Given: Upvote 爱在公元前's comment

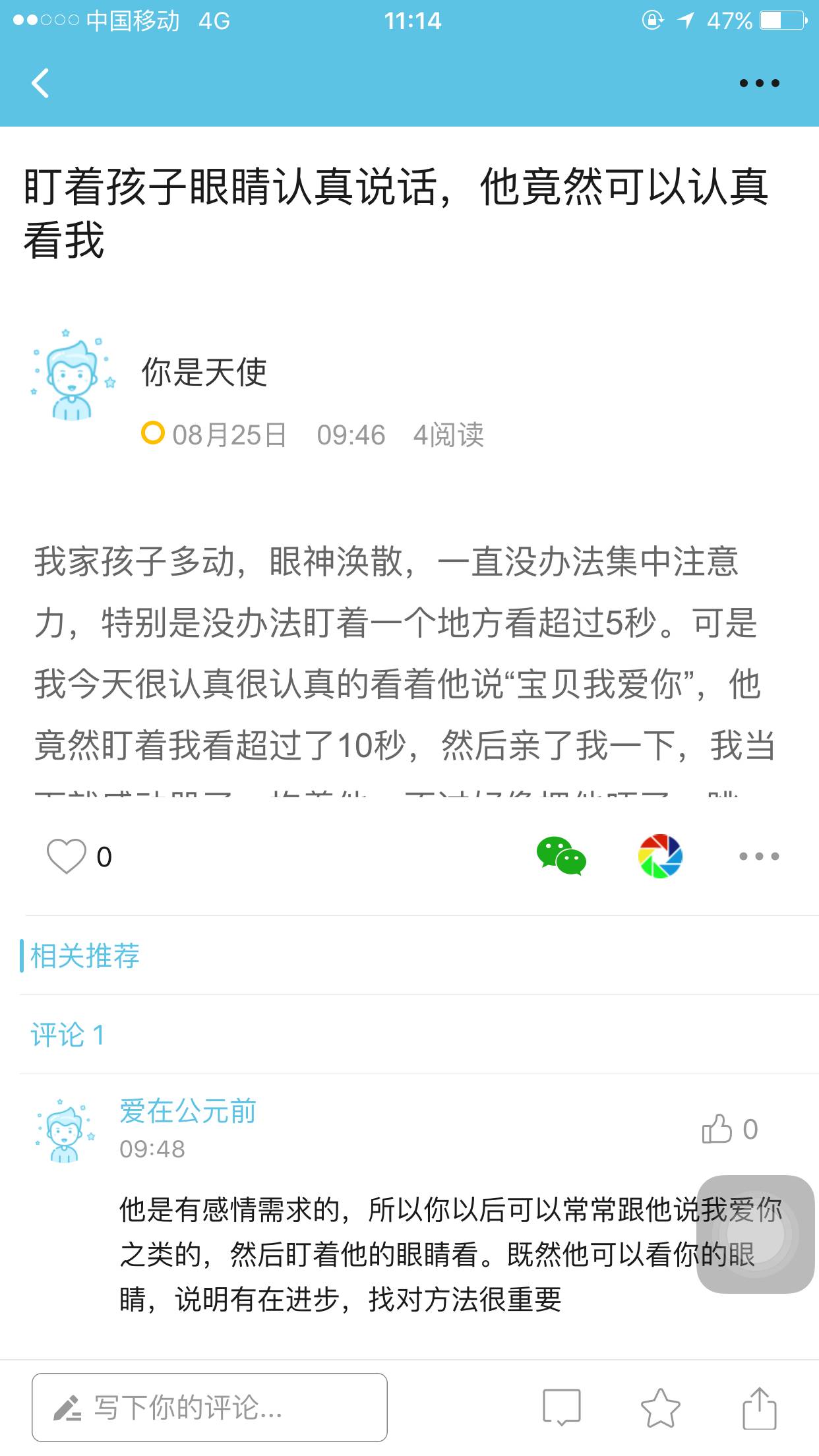Looking at the screenshot, I should [x=717, y=1129].
